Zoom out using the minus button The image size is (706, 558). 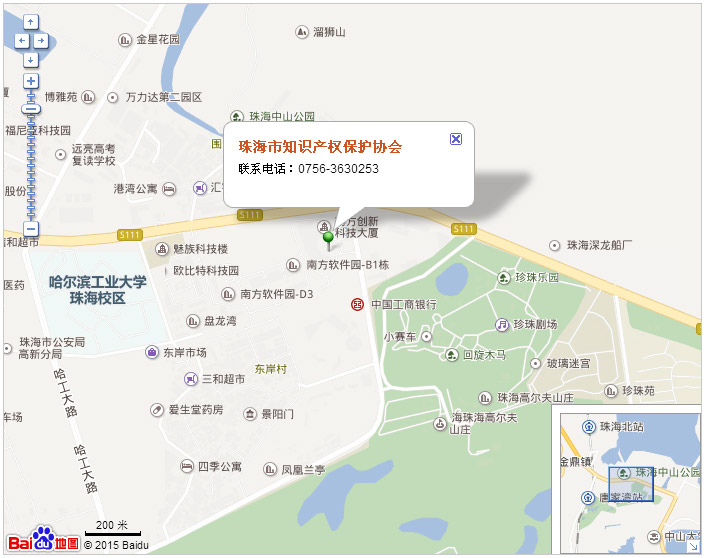(x=31, y=227)
